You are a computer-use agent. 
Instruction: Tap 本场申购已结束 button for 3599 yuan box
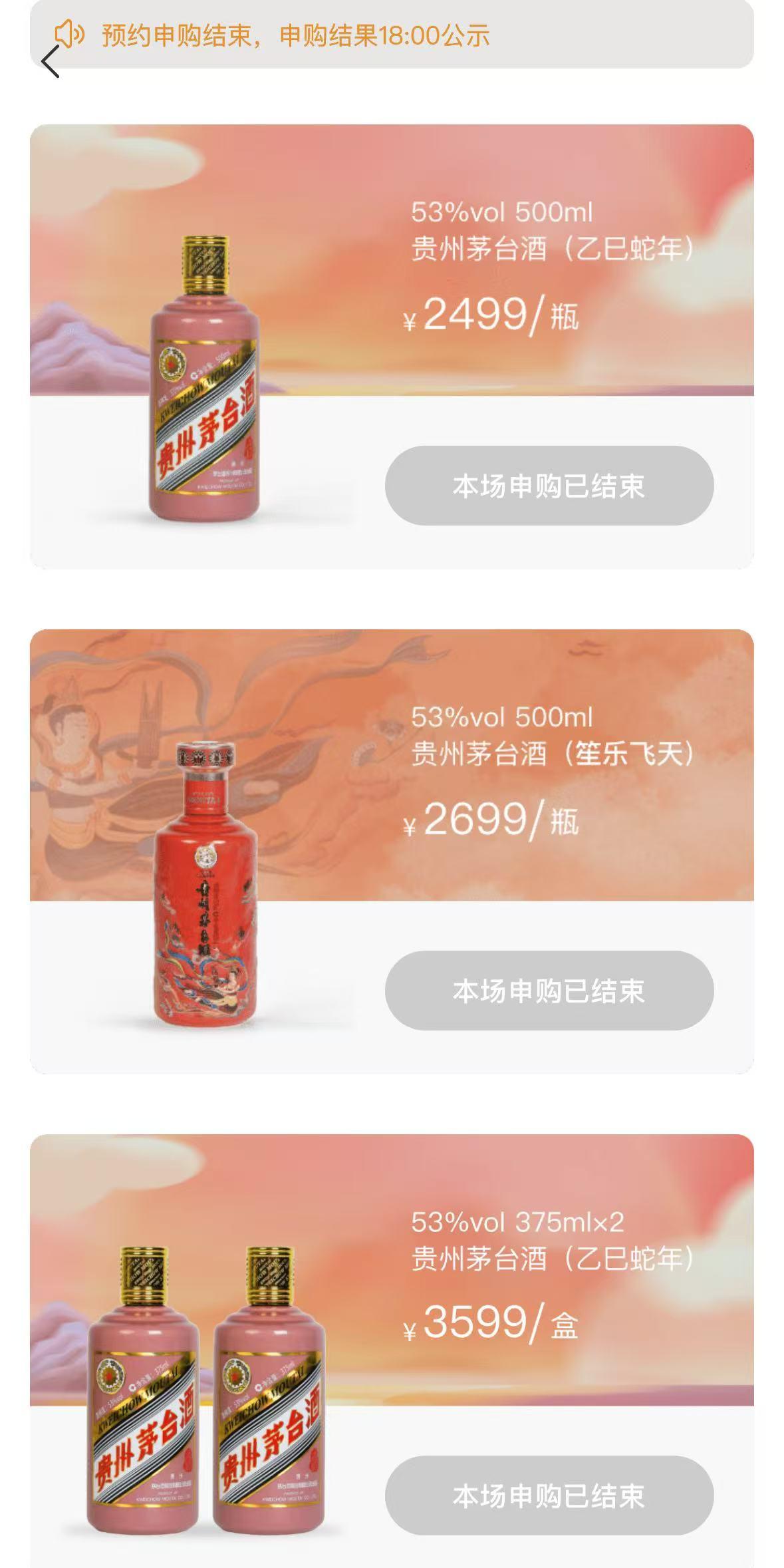(549, 1495)
